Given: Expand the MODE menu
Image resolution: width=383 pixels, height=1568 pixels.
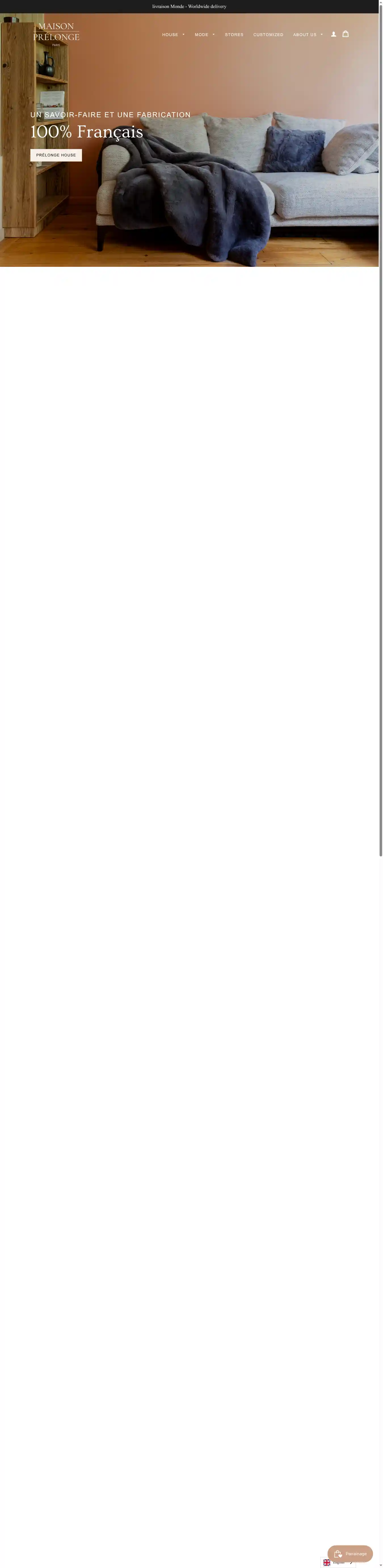Looking at the screenshot, I should click(x=204, y=35).
